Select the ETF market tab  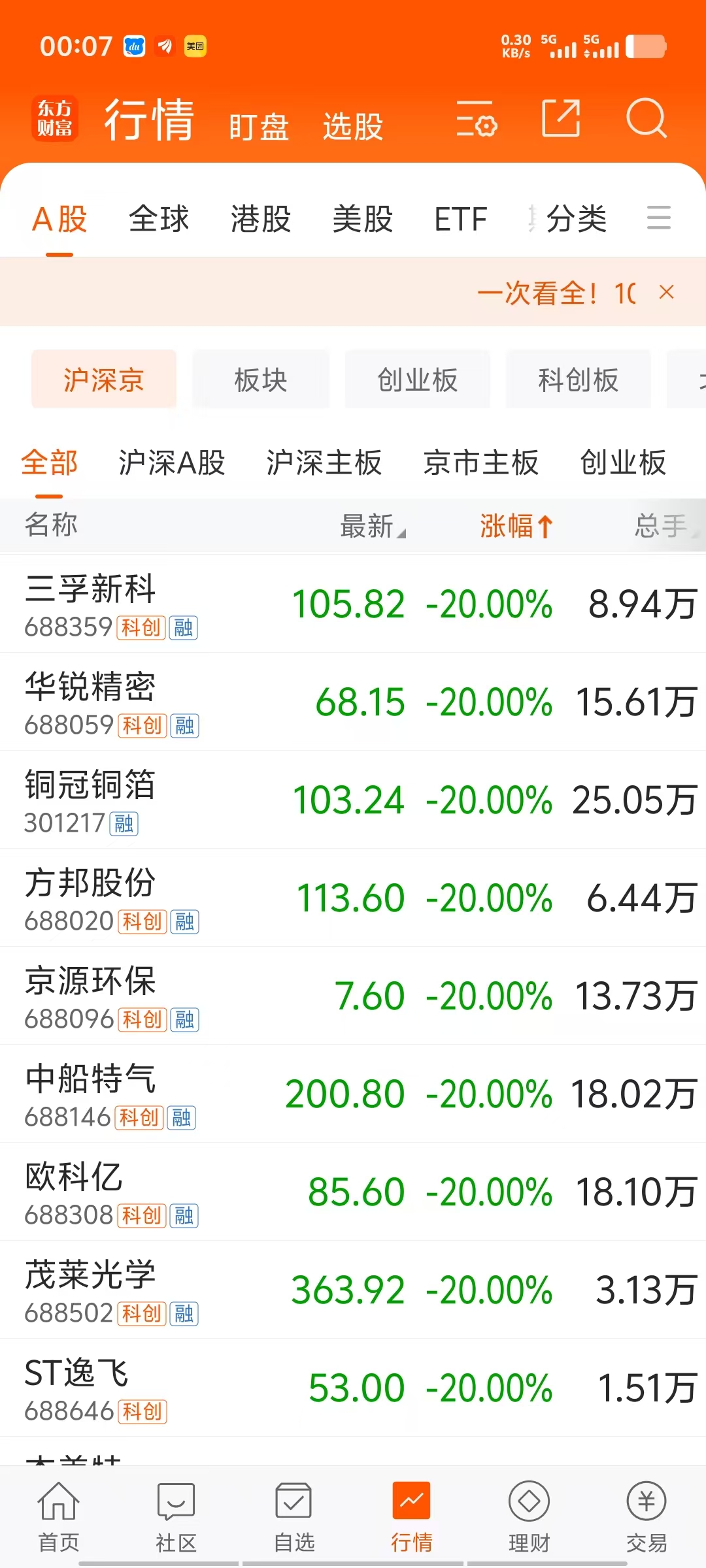pos(461,219)
